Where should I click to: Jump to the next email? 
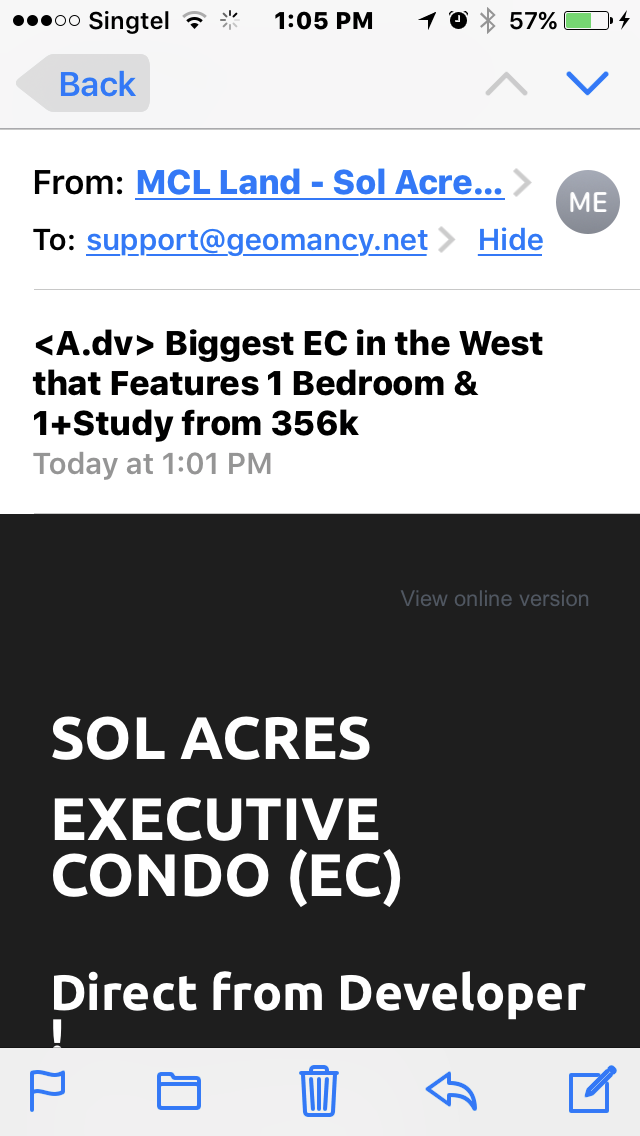587,84
